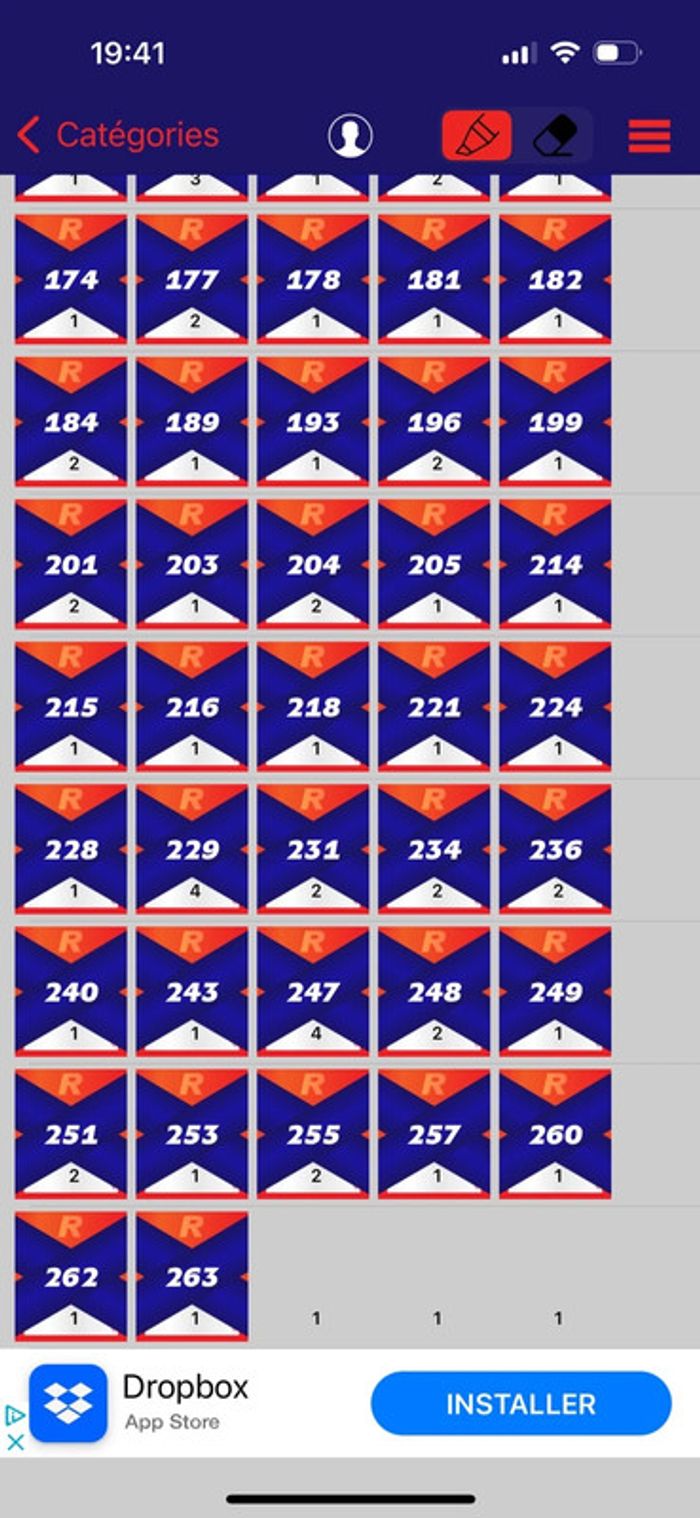Select card number 251
This screenshot has height=1518, width=700.
click(x=71, y=1135)
